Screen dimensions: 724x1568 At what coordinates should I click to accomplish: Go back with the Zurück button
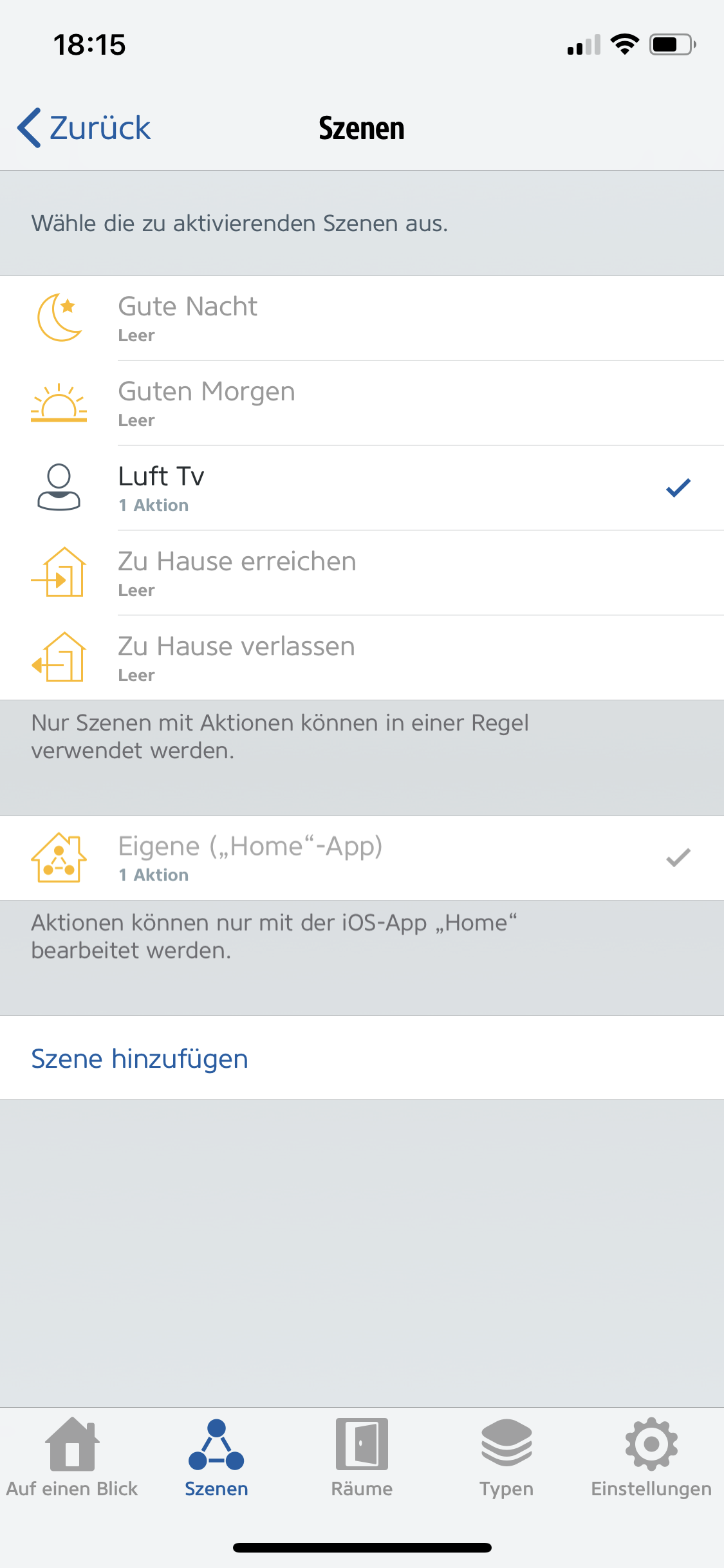84,128
